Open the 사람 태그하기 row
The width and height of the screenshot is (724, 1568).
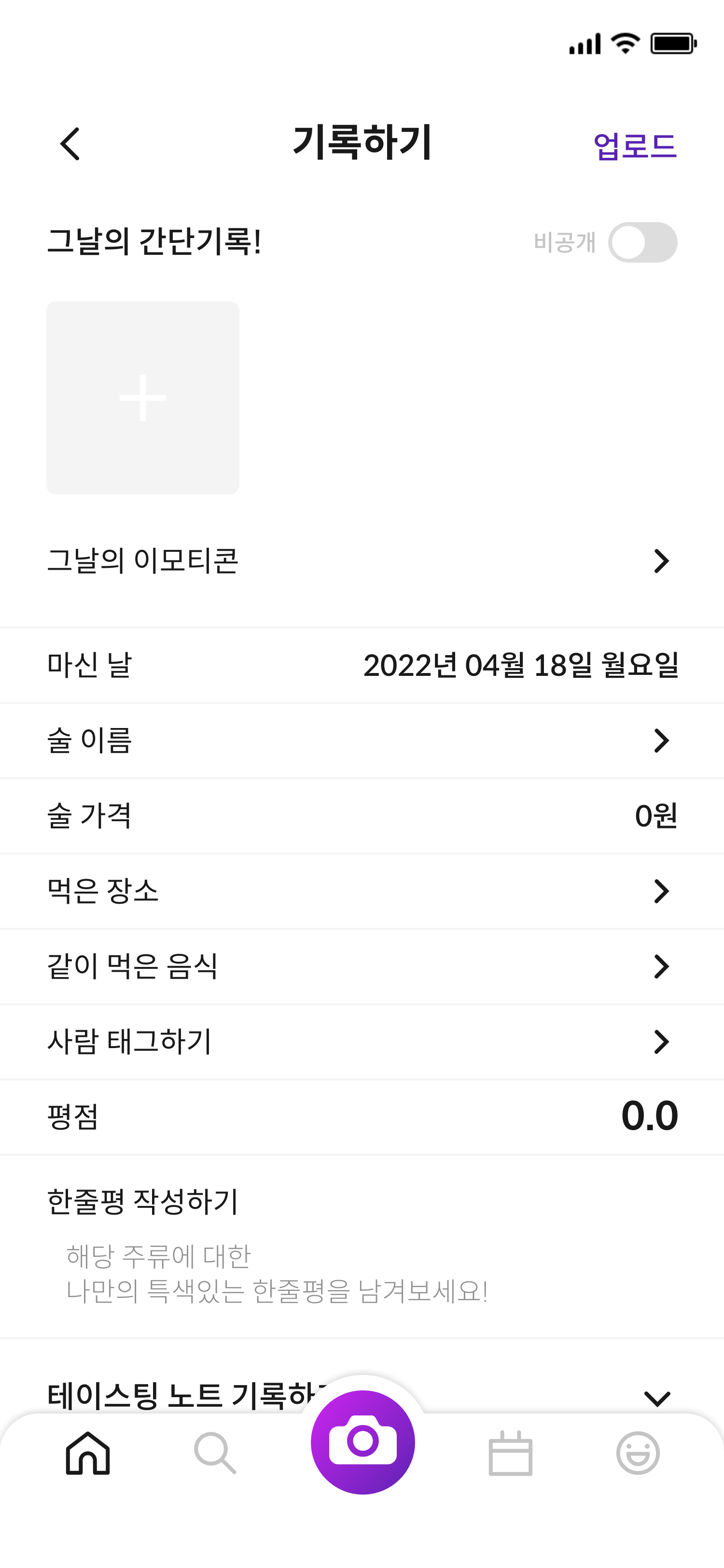click(x=362, y=1041)
